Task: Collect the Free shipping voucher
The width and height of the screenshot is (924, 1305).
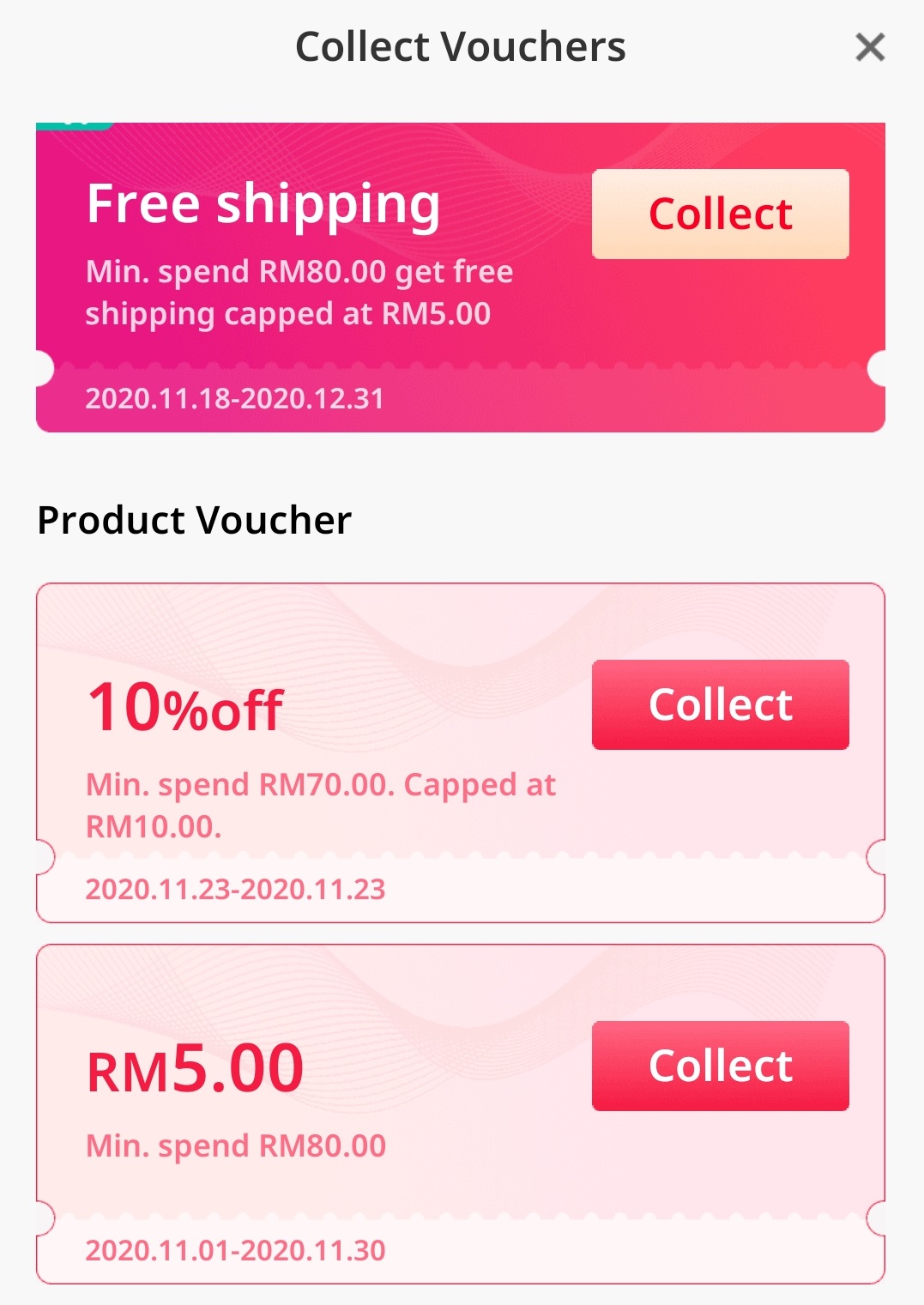Action: [720, 214]
